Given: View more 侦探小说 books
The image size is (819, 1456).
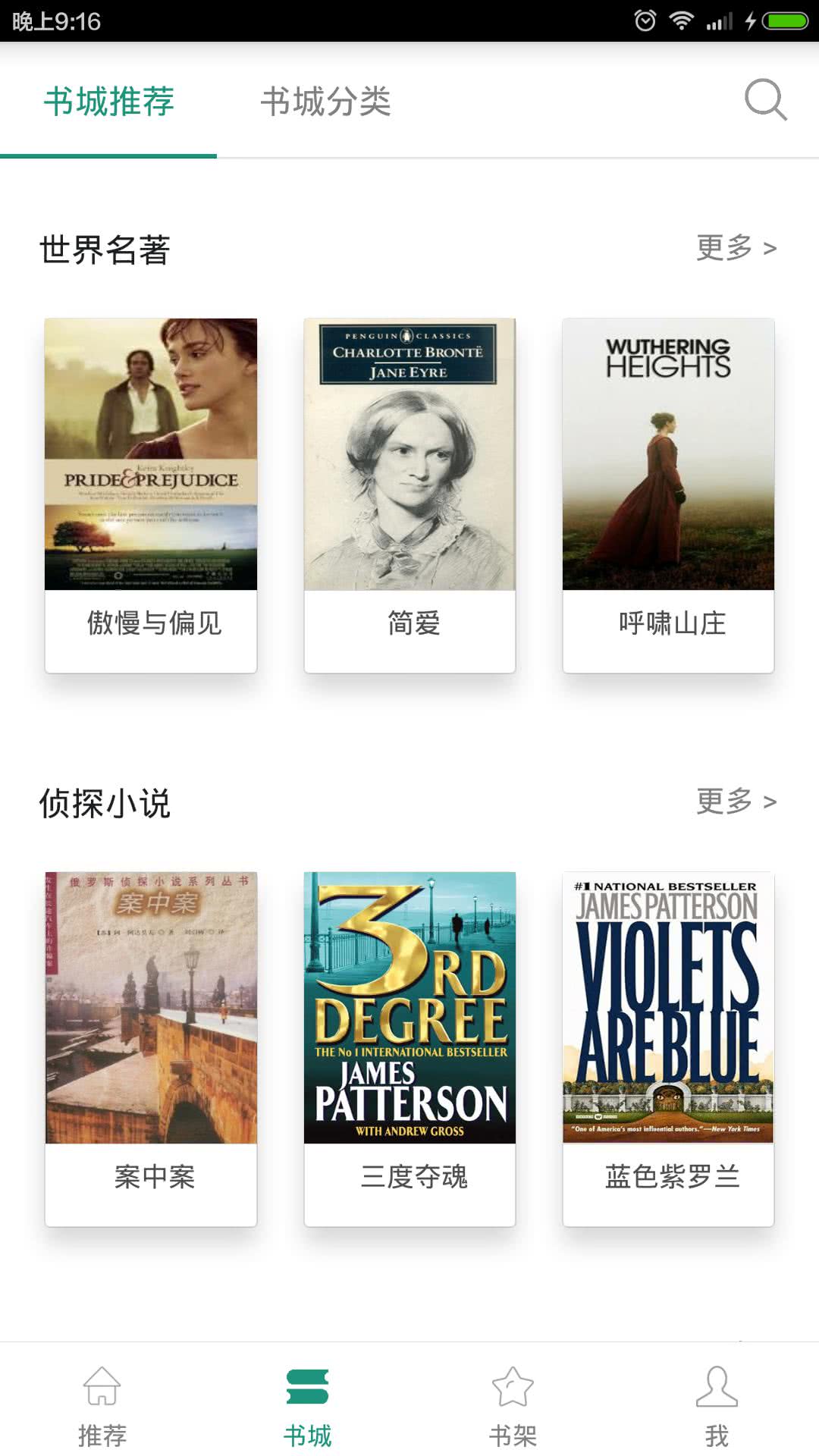Looking at the screenshot, I should point(736,802).
